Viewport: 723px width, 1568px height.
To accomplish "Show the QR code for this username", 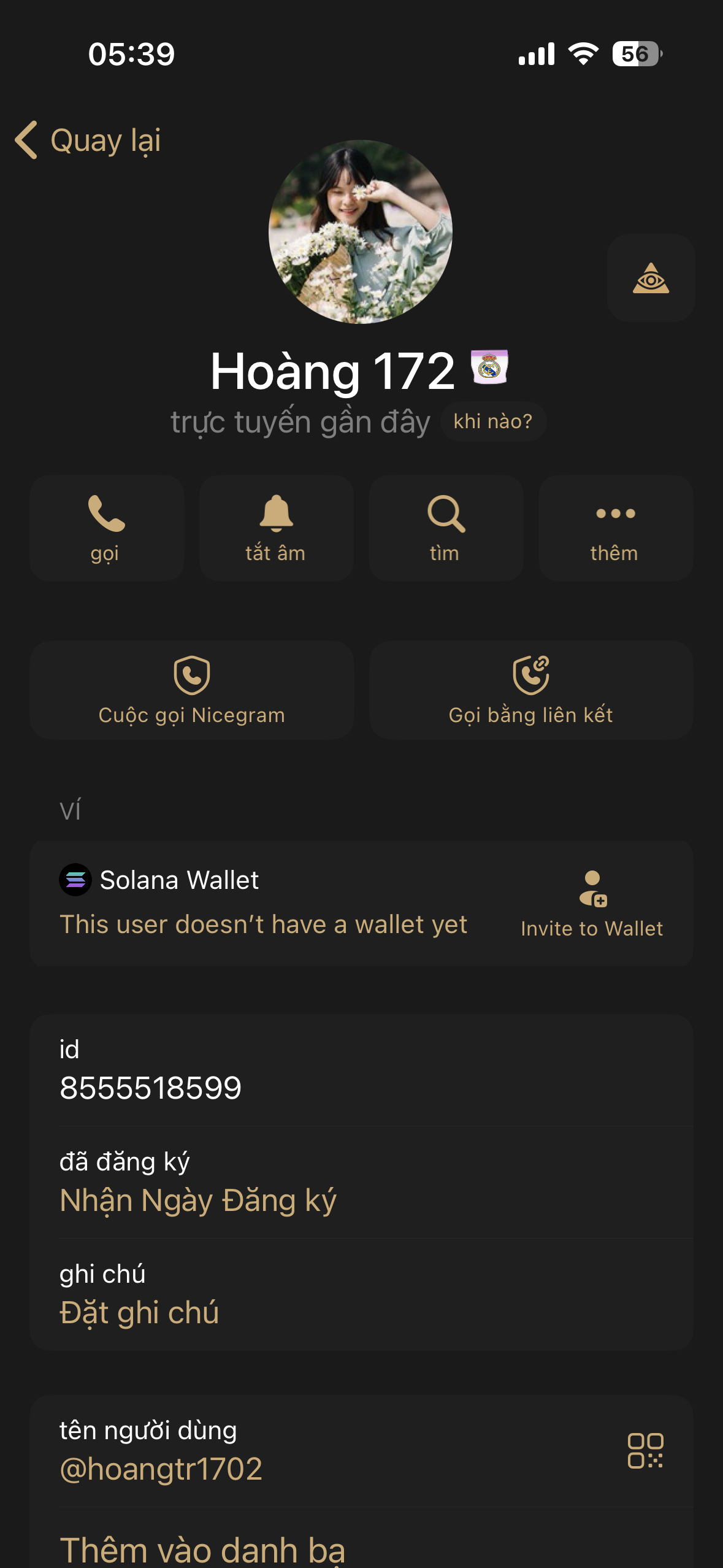I will coord(645,1451).
